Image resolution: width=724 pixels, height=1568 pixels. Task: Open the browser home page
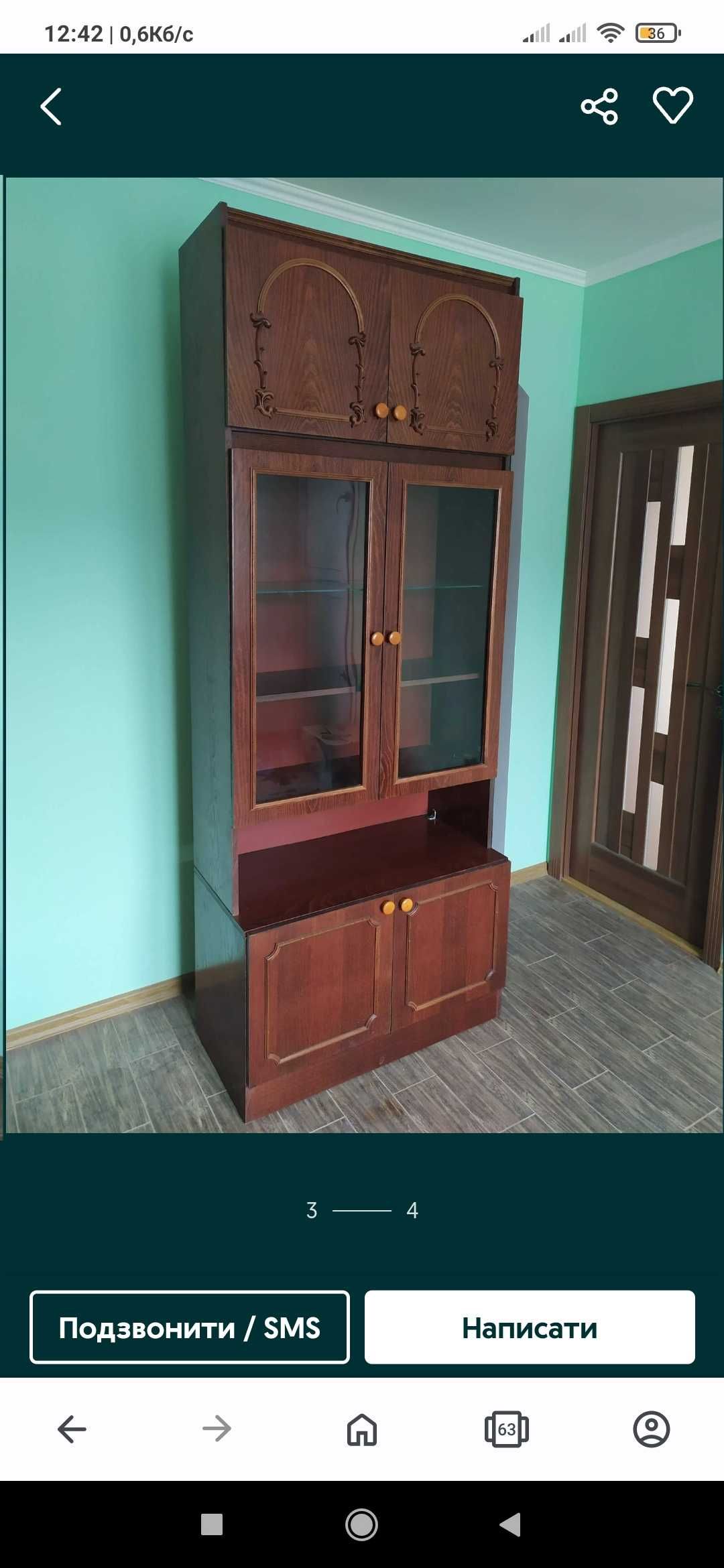pos(362,1429)
